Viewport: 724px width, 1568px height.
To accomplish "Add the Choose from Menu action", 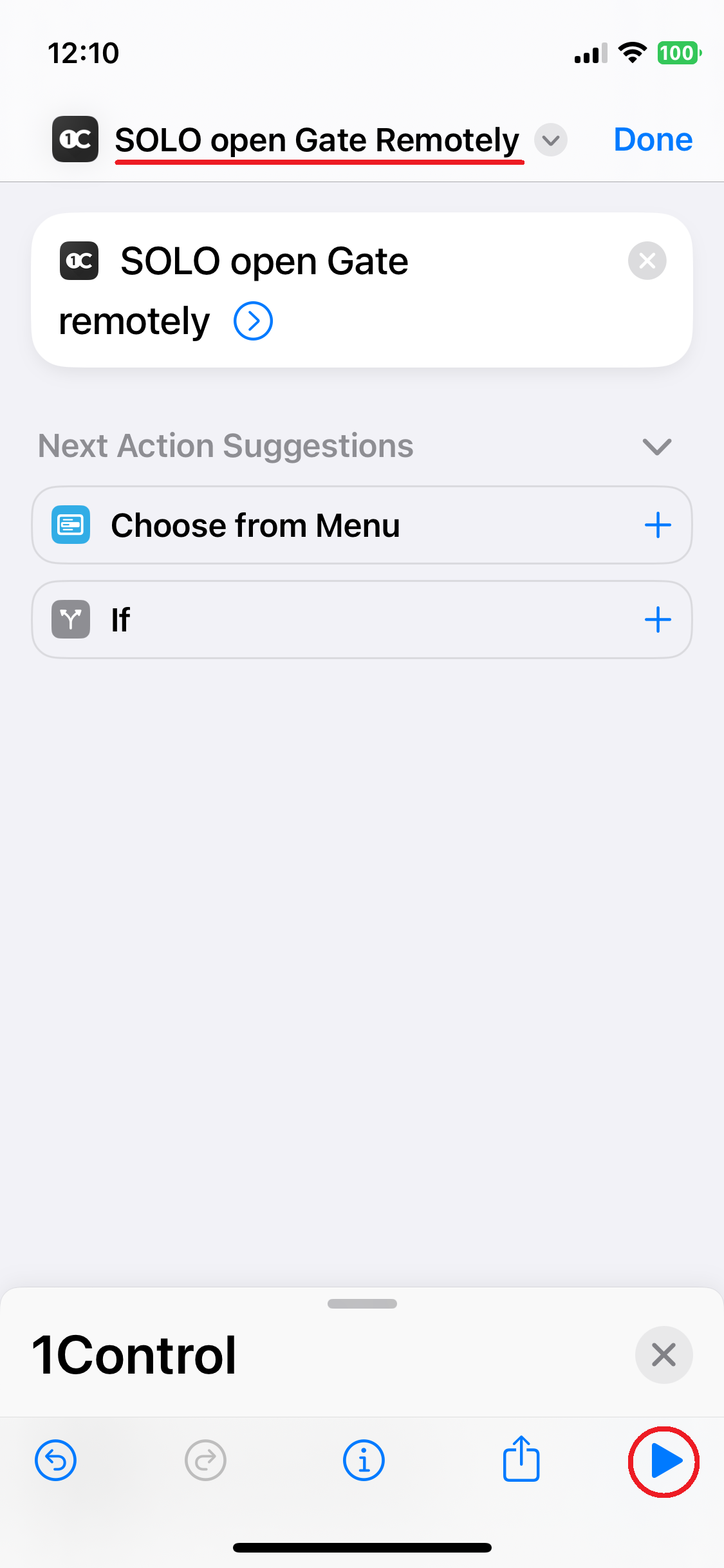I will (658, 525).
